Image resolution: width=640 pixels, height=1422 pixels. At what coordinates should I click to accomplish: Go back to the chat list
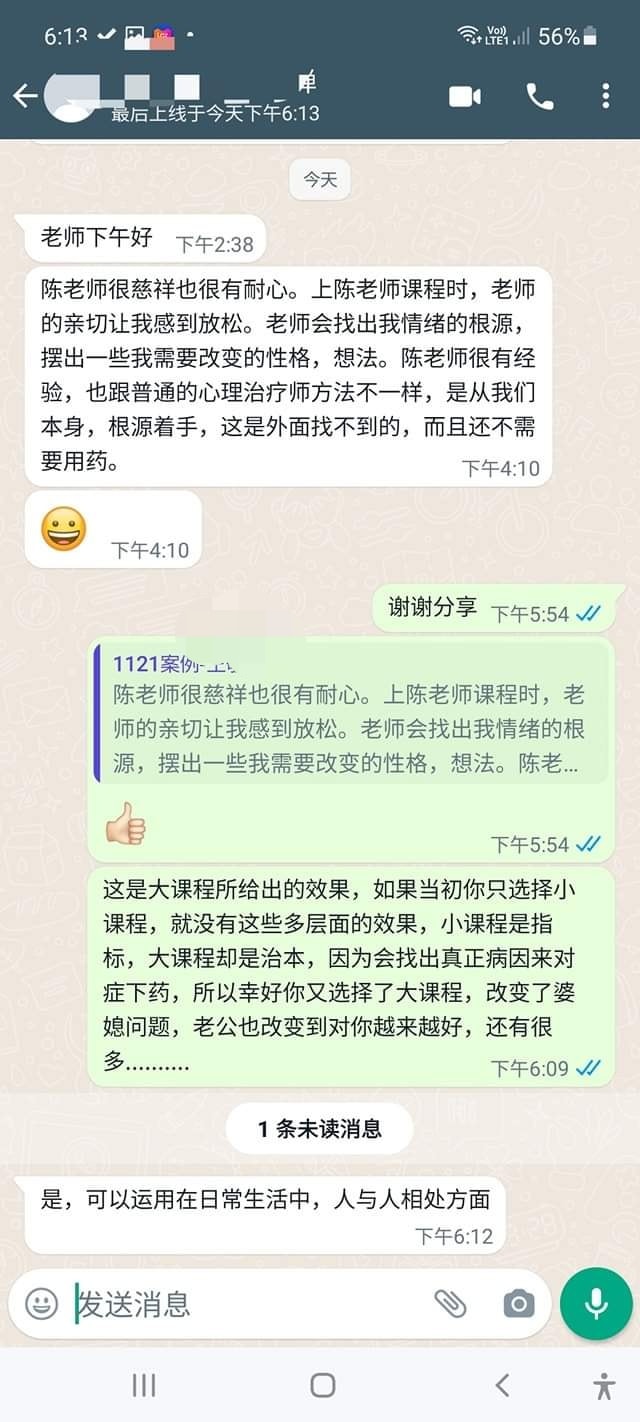click(25, 96)
